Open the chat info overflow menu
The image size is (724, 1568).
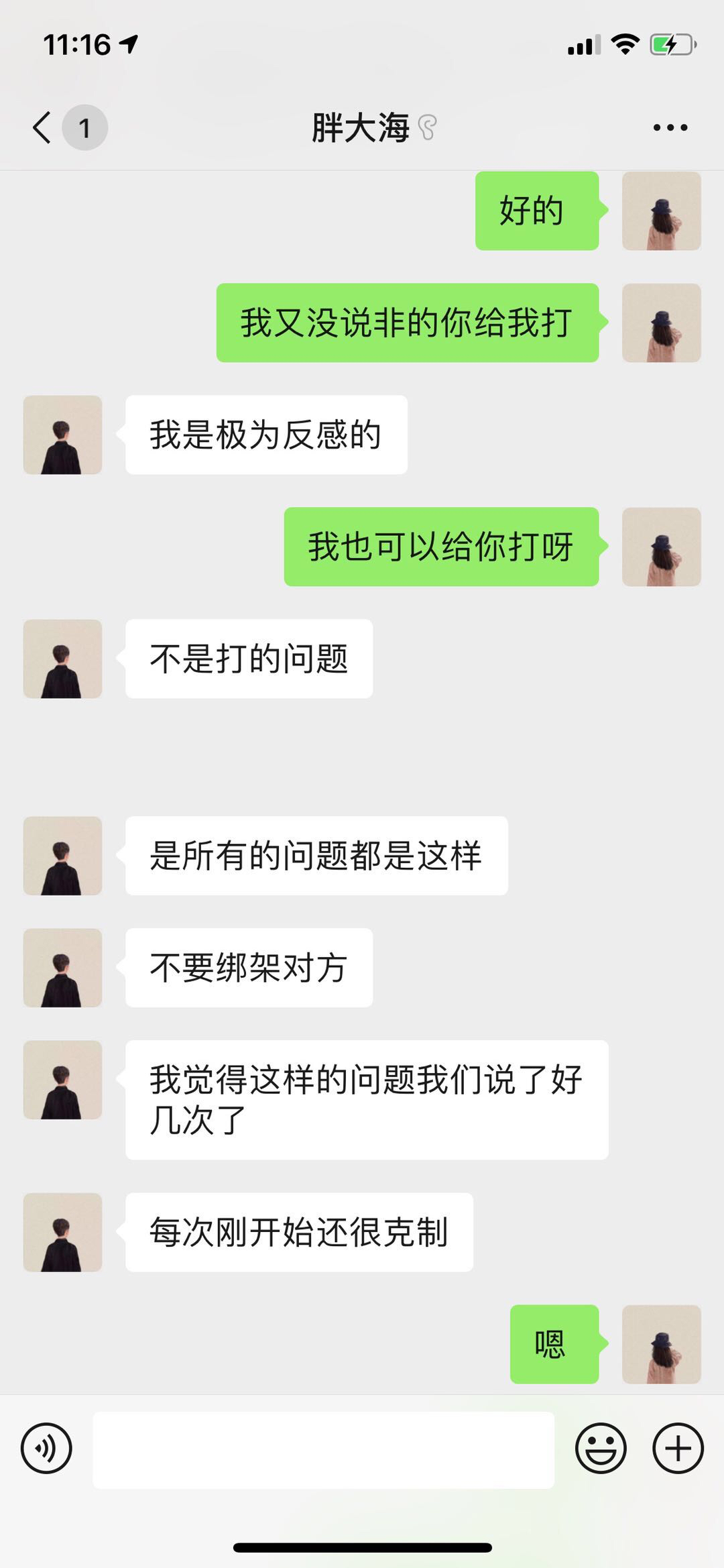670,127
